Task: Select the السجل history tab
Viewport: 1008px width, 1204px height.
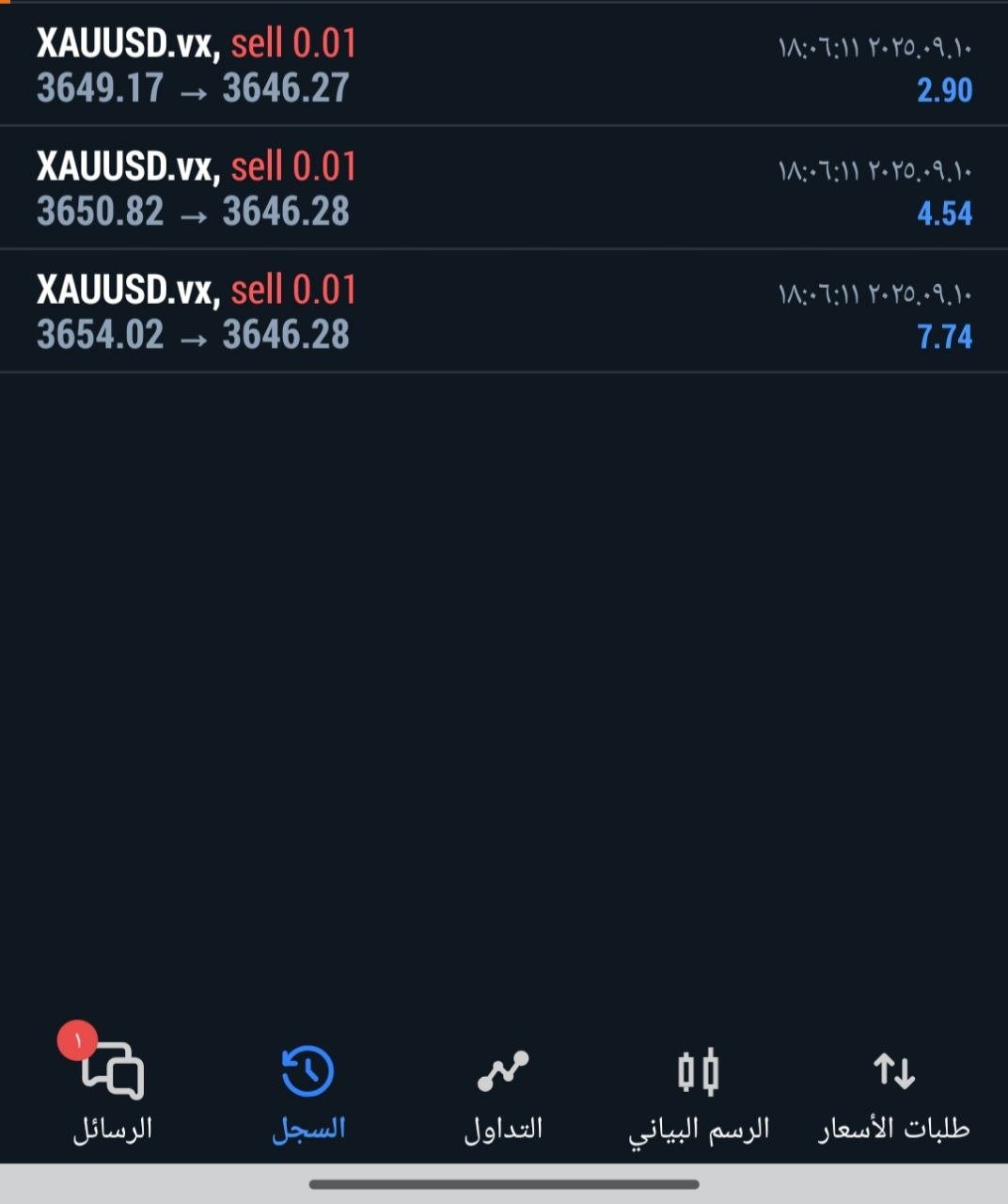Action: pos(308,1091)
